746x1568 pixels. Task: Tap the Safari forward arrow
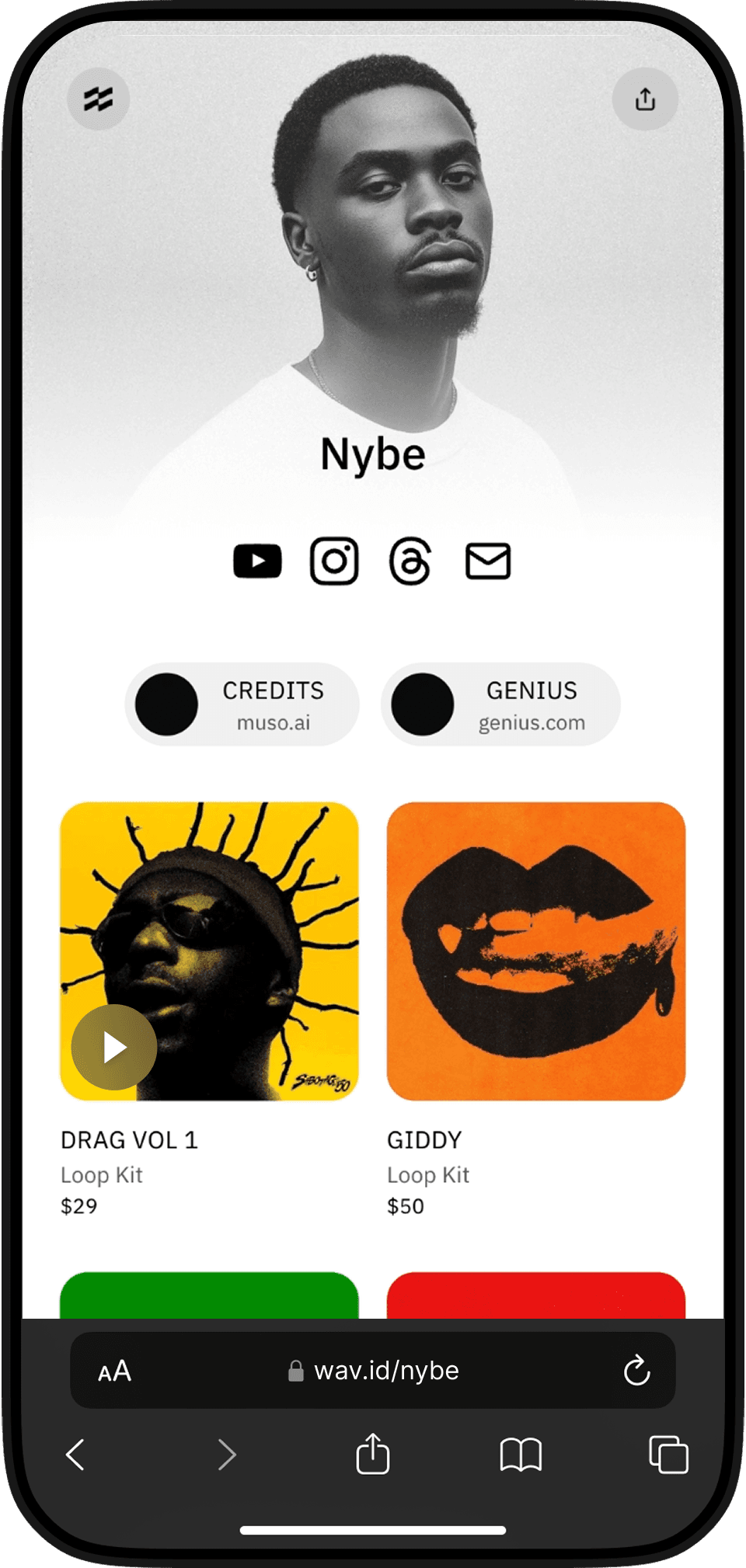tap(224, 1455)
